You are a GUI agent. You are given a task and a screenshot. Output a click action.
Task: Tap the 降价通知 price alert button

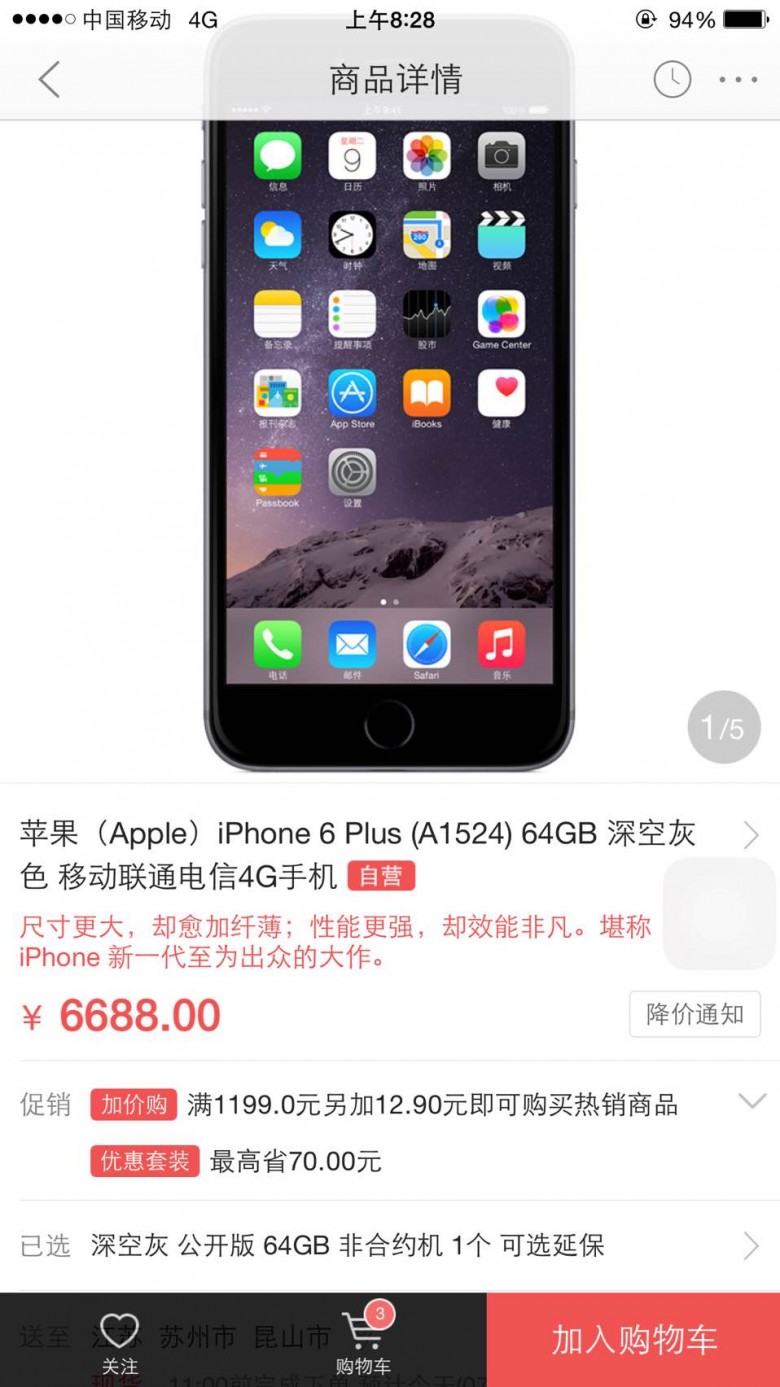coord(695,1014)
